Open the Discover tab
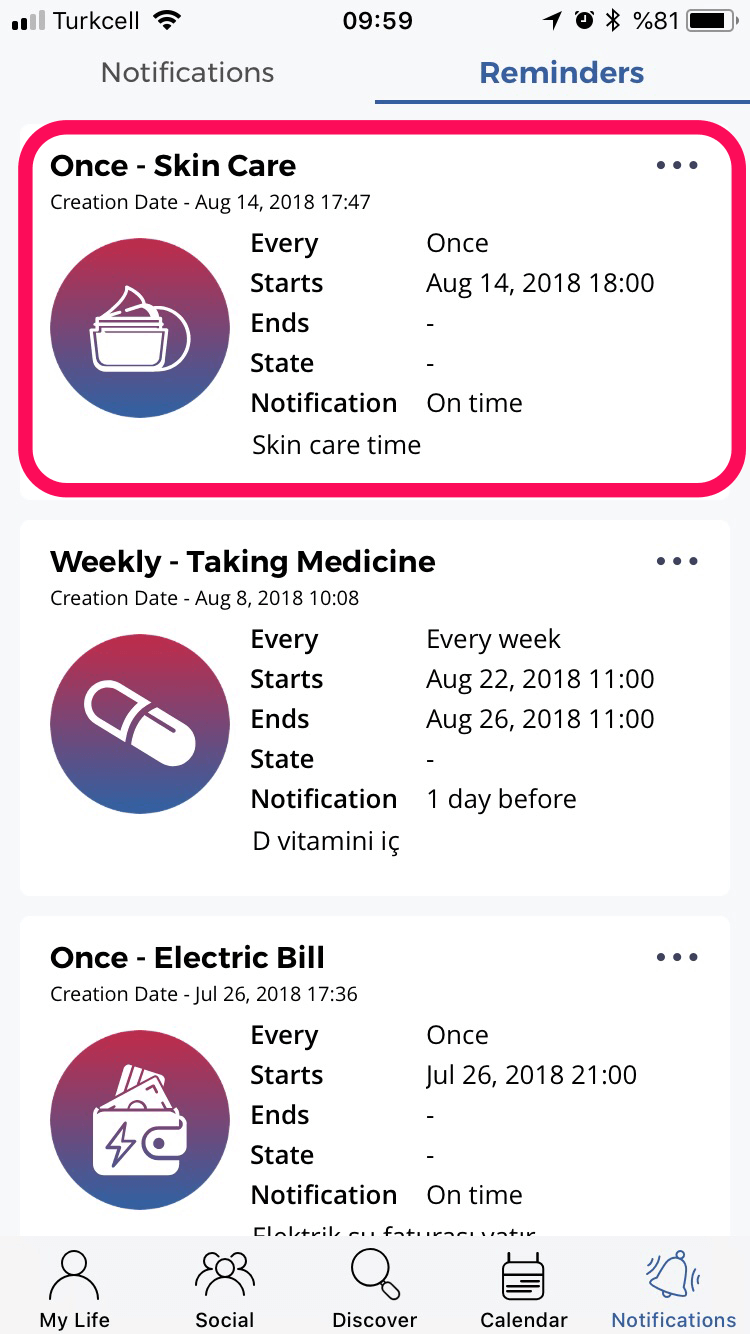 pyautogui.click(x=375, y=1288)
